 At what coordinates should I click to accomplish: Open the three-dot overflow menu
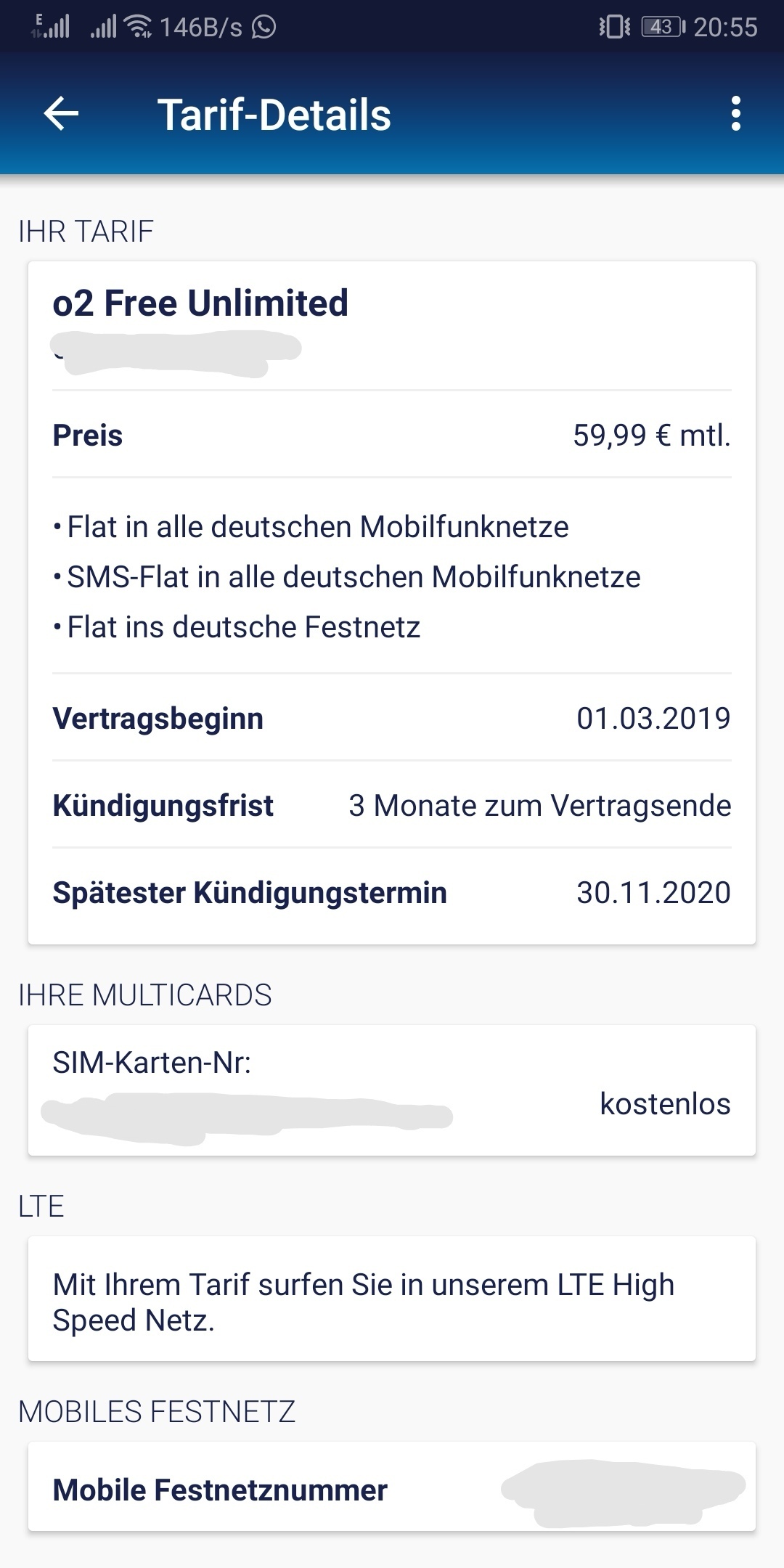[x=736, y=114]
